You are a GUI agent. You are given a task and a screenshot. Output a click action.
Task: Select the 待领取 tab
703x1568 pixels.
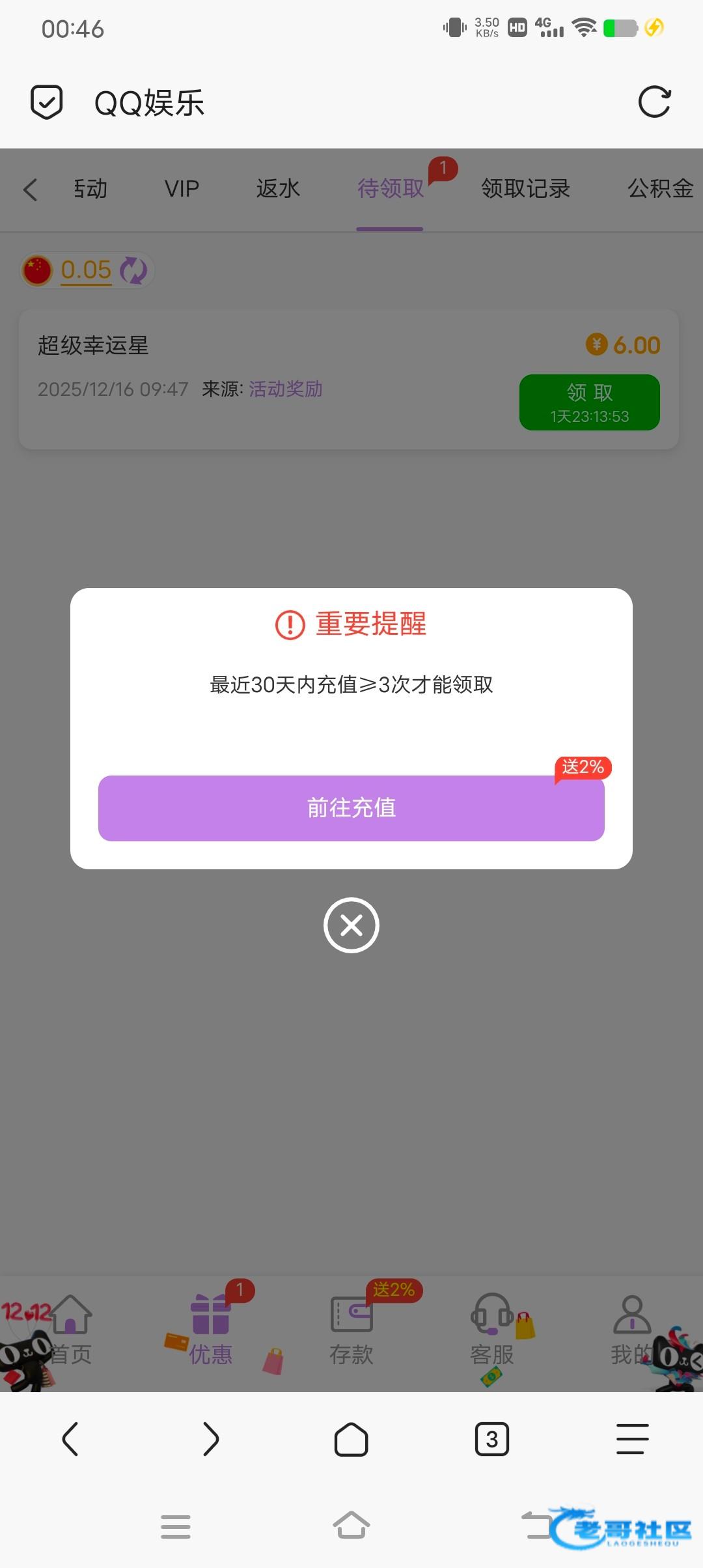click(x=390, y=189)
